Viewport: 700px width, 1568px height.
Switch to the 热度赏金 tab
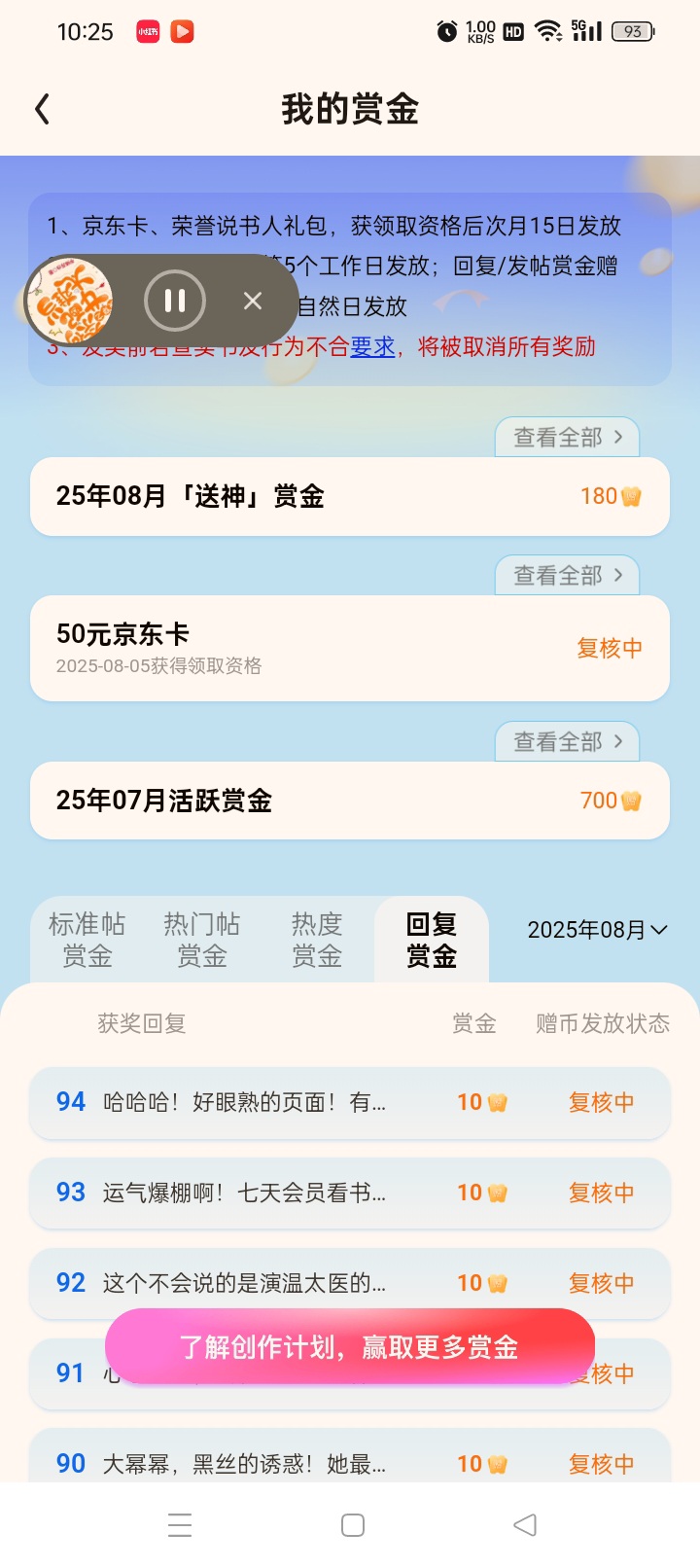pos(316,940)
